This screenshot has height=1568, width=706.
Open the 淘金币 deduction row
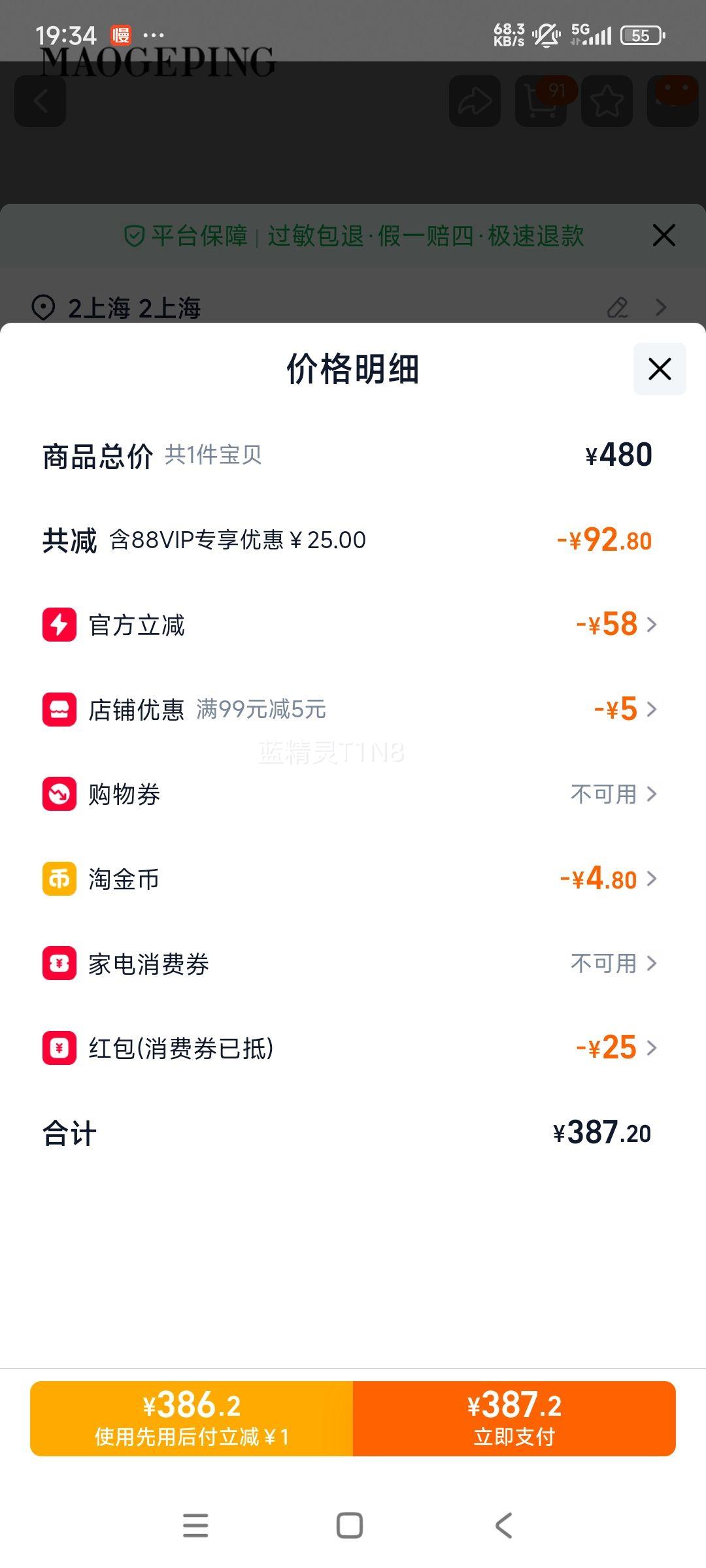353,879
